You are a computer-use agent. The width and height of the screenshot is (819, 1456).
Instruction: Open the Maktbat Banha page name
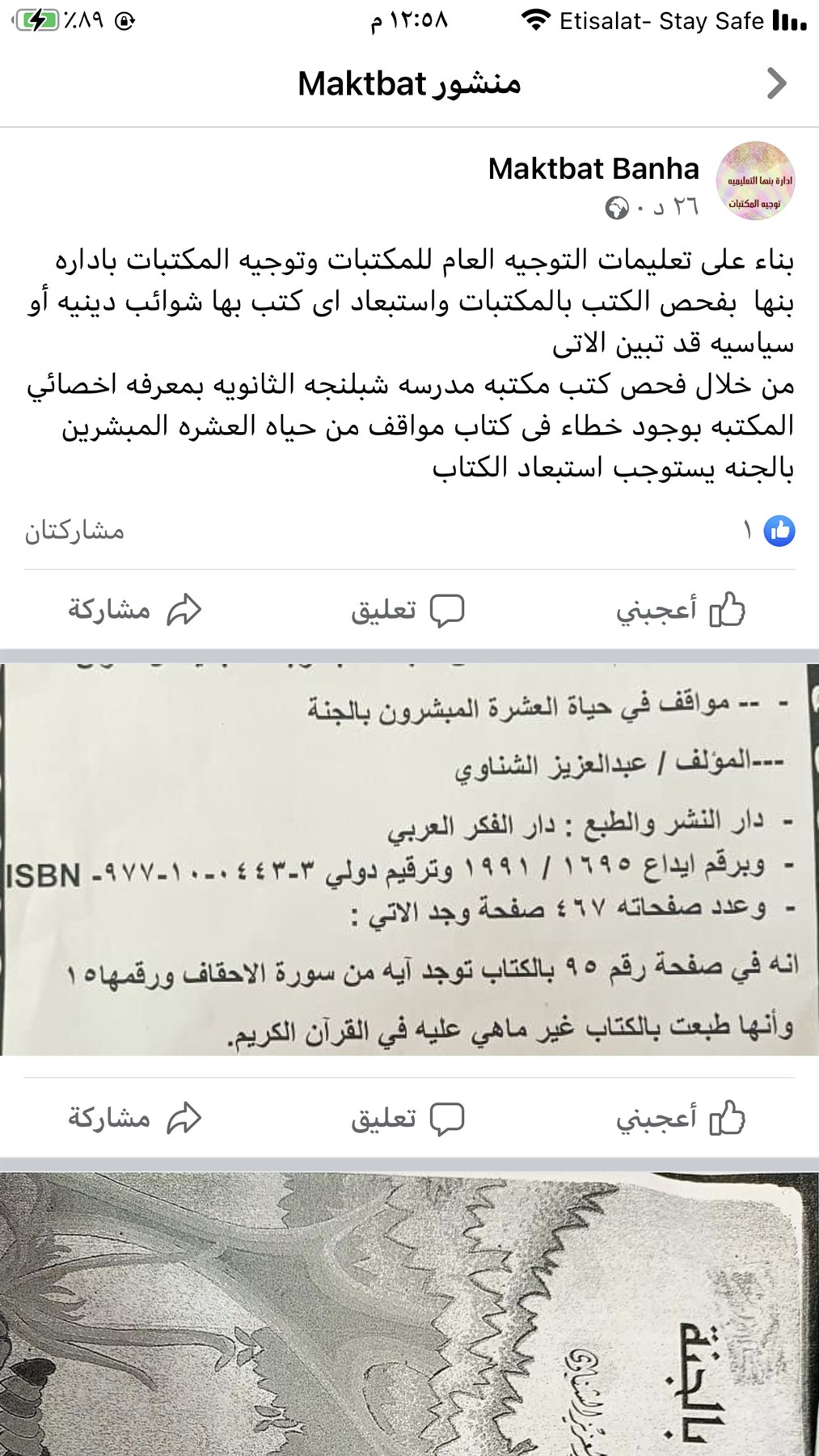[x=593, y=169]
